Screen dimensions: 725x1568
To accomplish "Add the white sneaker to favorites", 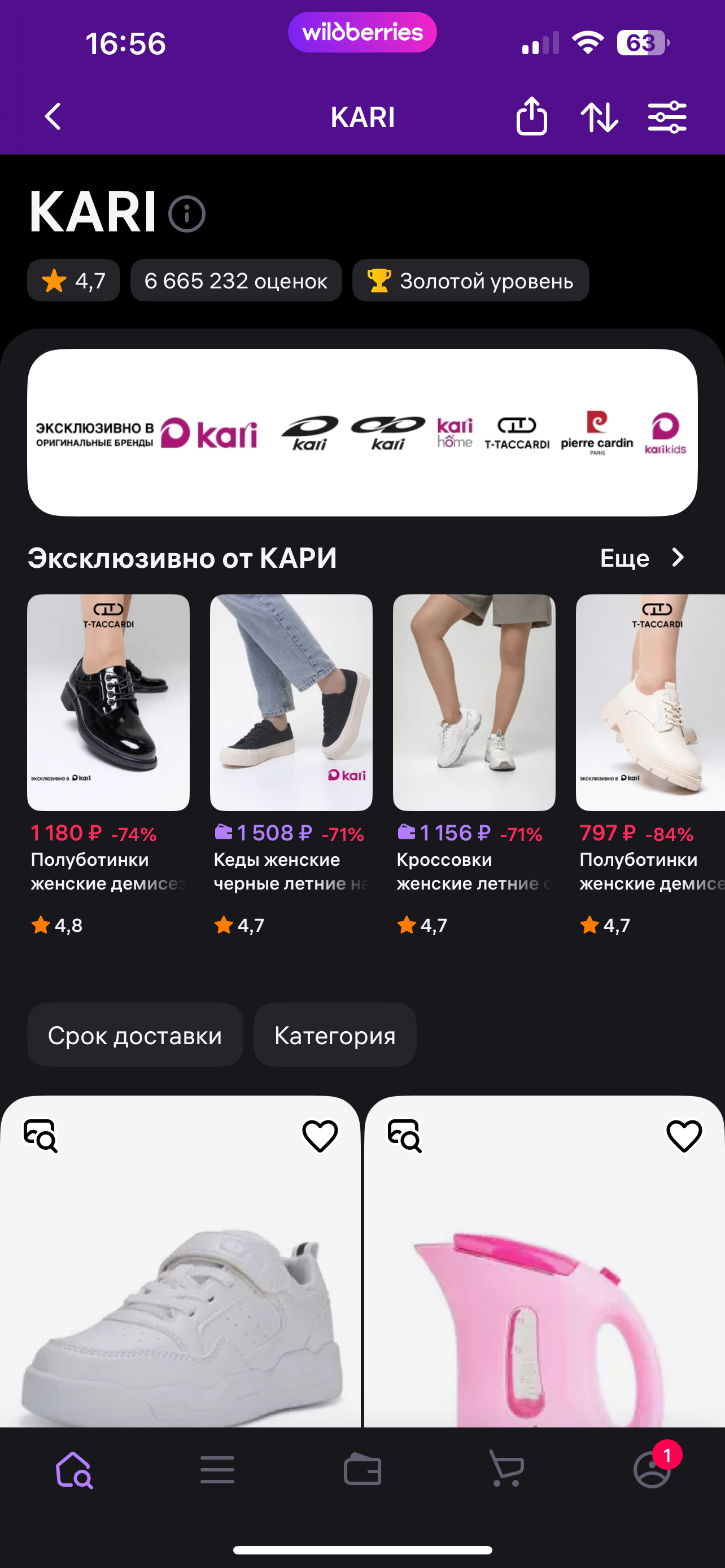I will click(320, 1136).
